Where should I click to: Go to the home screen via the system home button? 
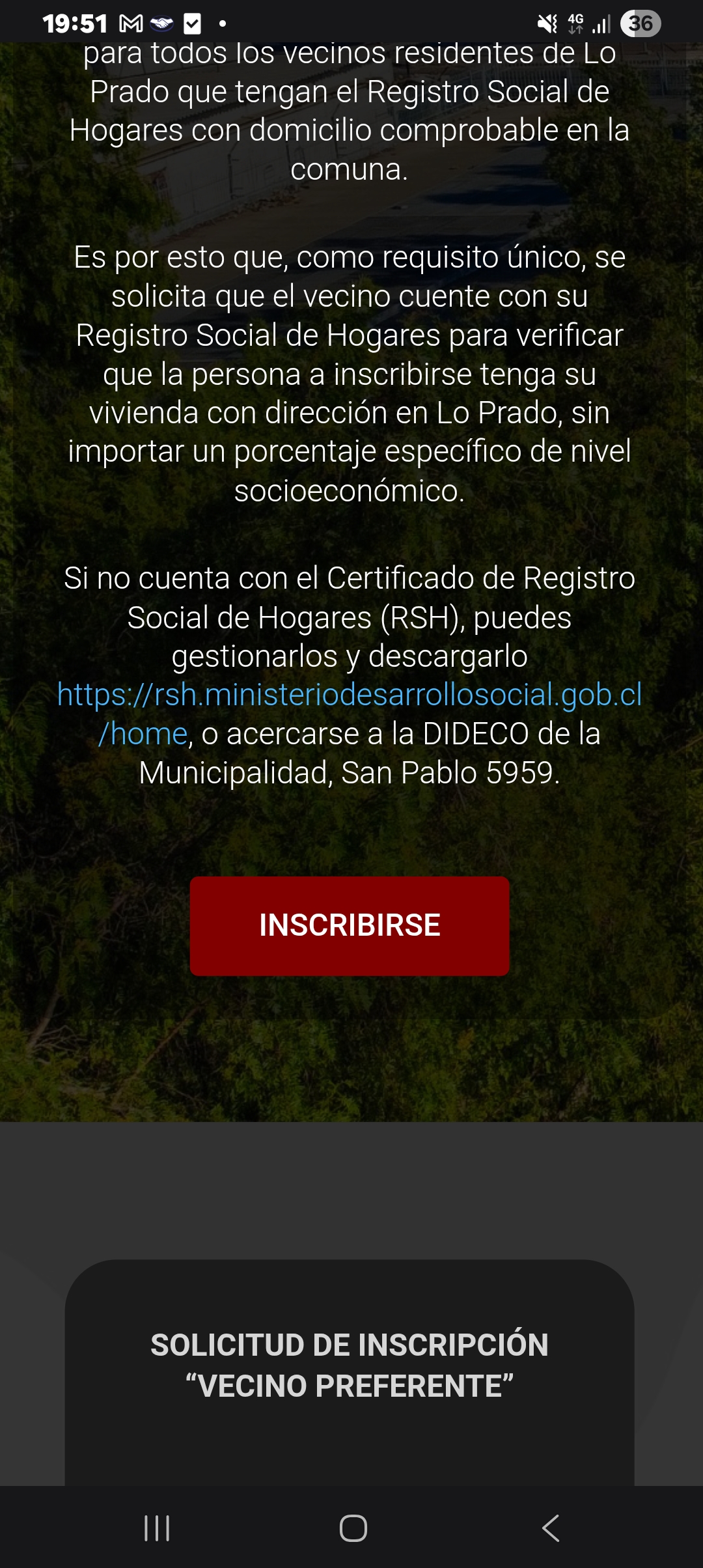353,1528
